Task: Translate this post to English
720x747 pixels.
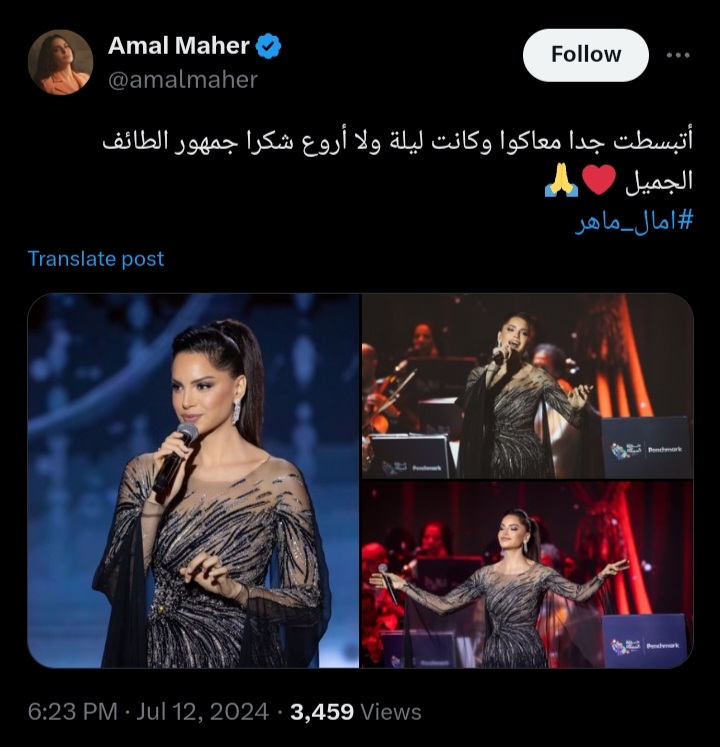Action: 96,258
